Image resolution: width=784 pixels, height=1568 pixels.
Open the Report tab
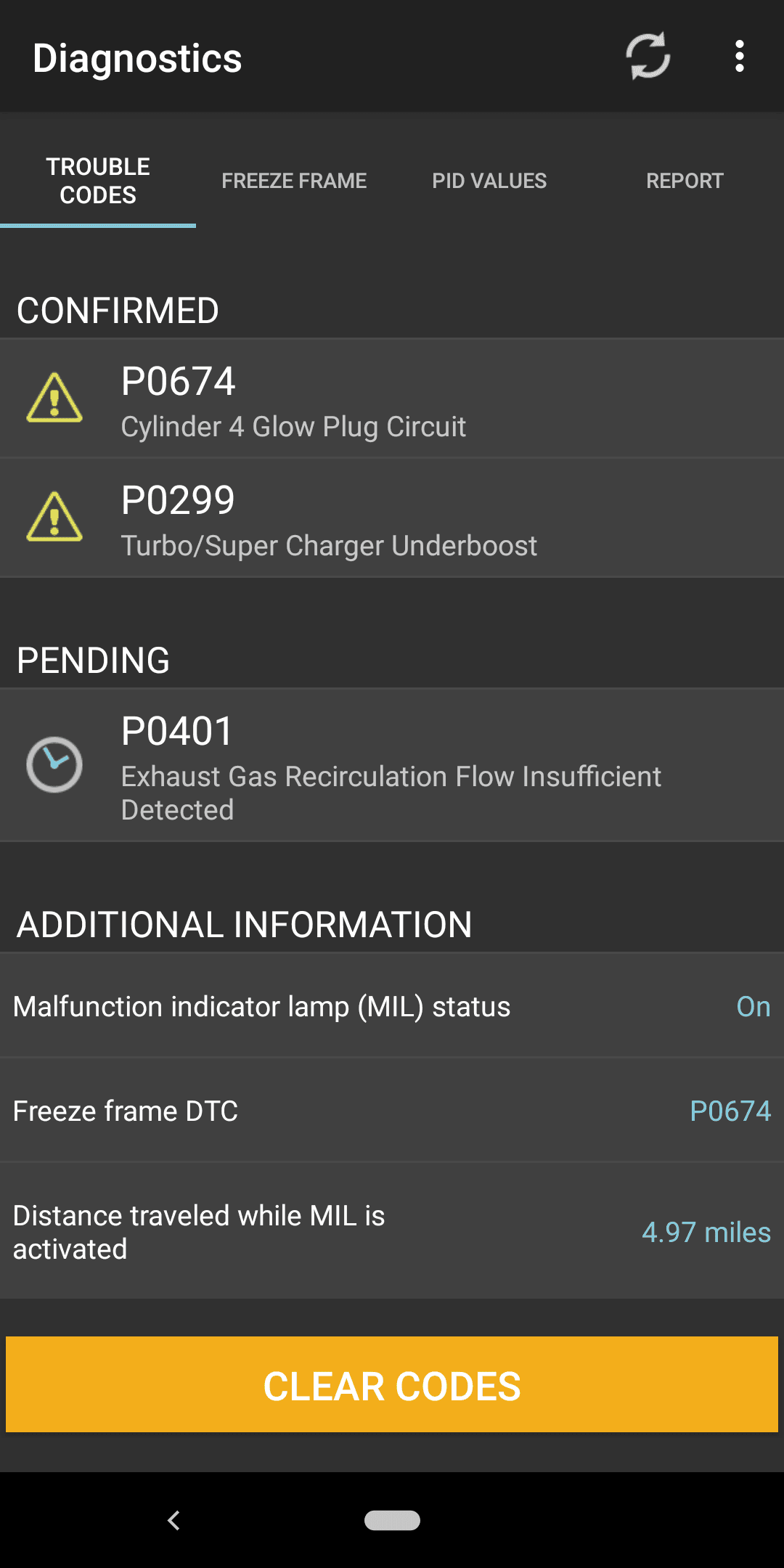coord(685,181)
